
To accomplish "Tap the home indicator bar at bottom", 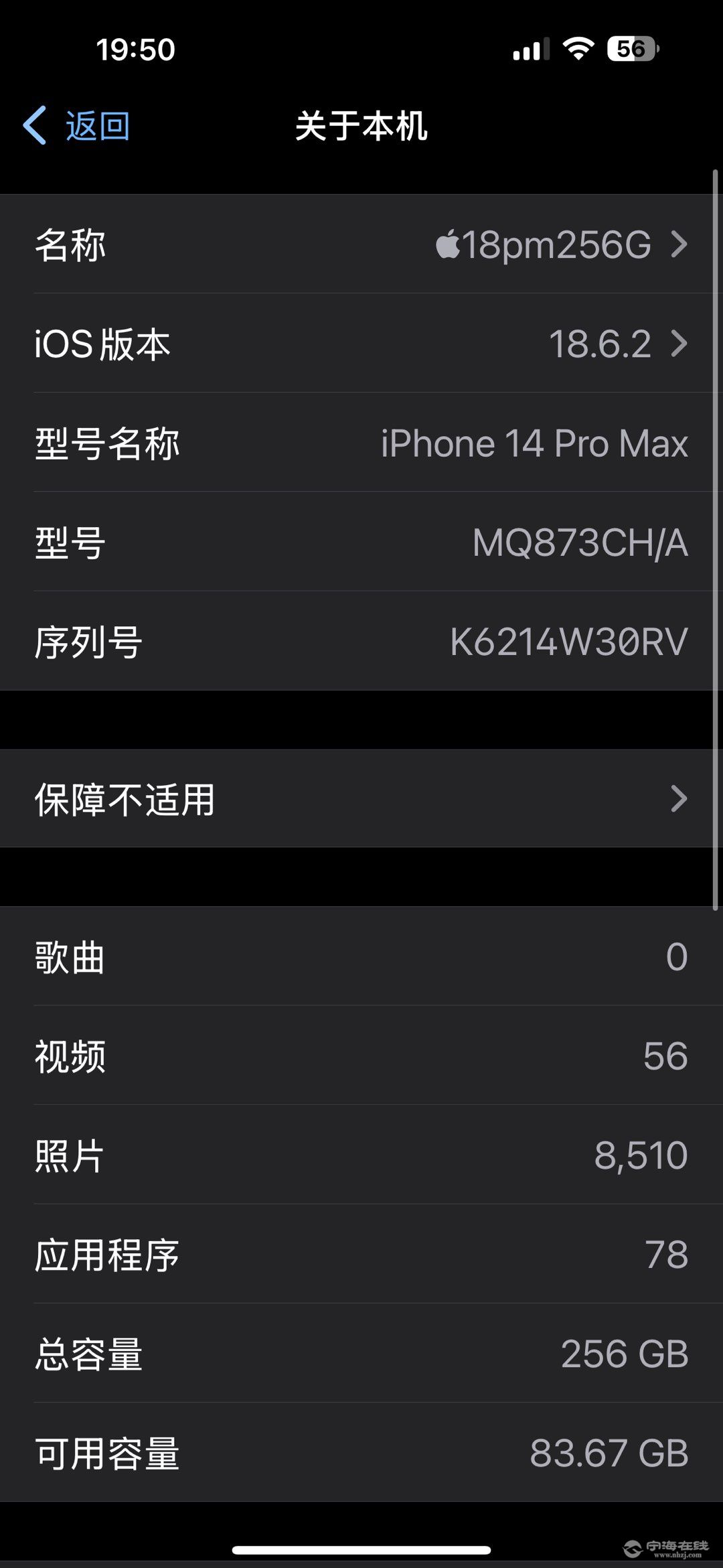I will tap(361, 1551).
